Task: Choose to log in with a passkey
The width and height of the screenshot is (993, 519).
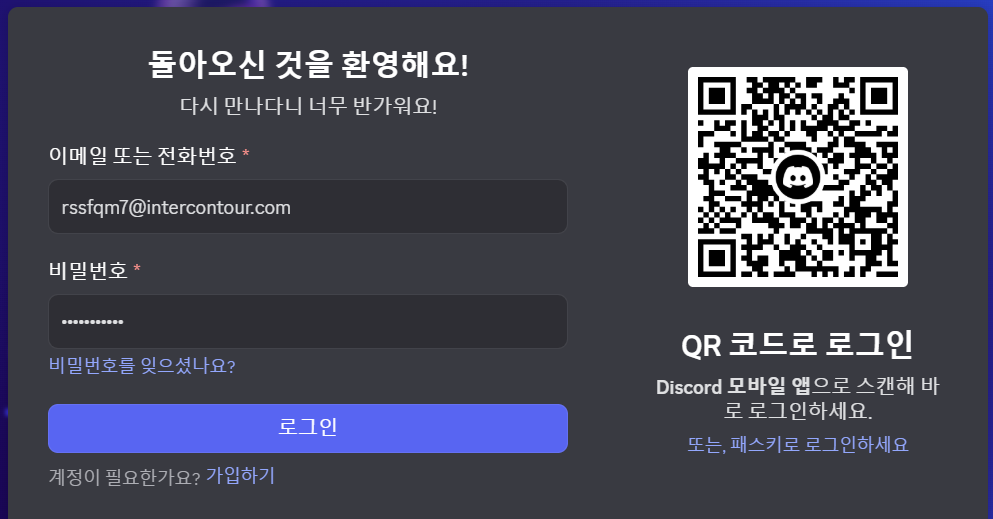Action: point(797,445)
